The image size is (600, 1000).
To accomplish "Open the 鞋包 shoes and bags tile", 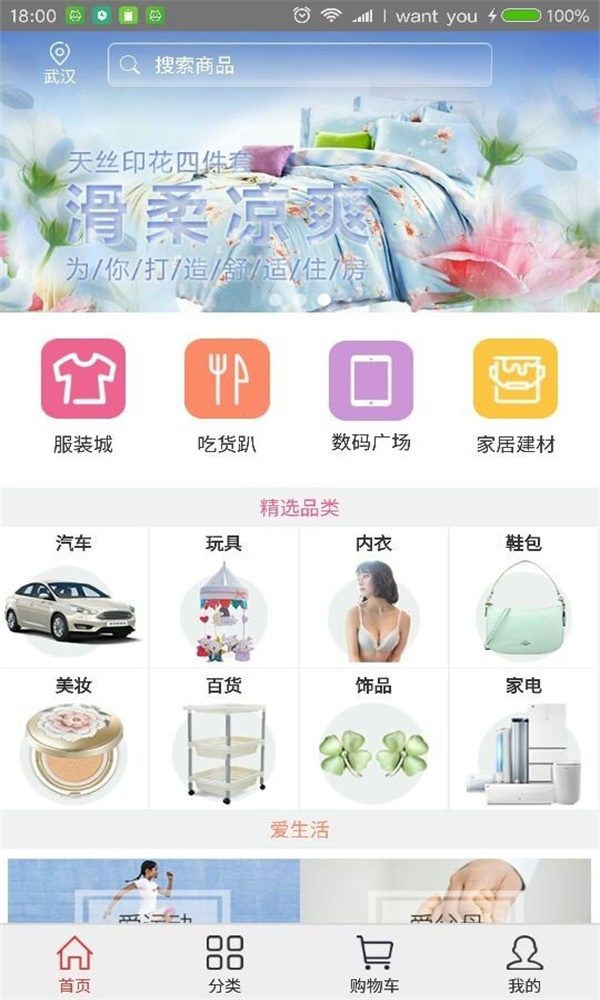I will pos(524,598).
